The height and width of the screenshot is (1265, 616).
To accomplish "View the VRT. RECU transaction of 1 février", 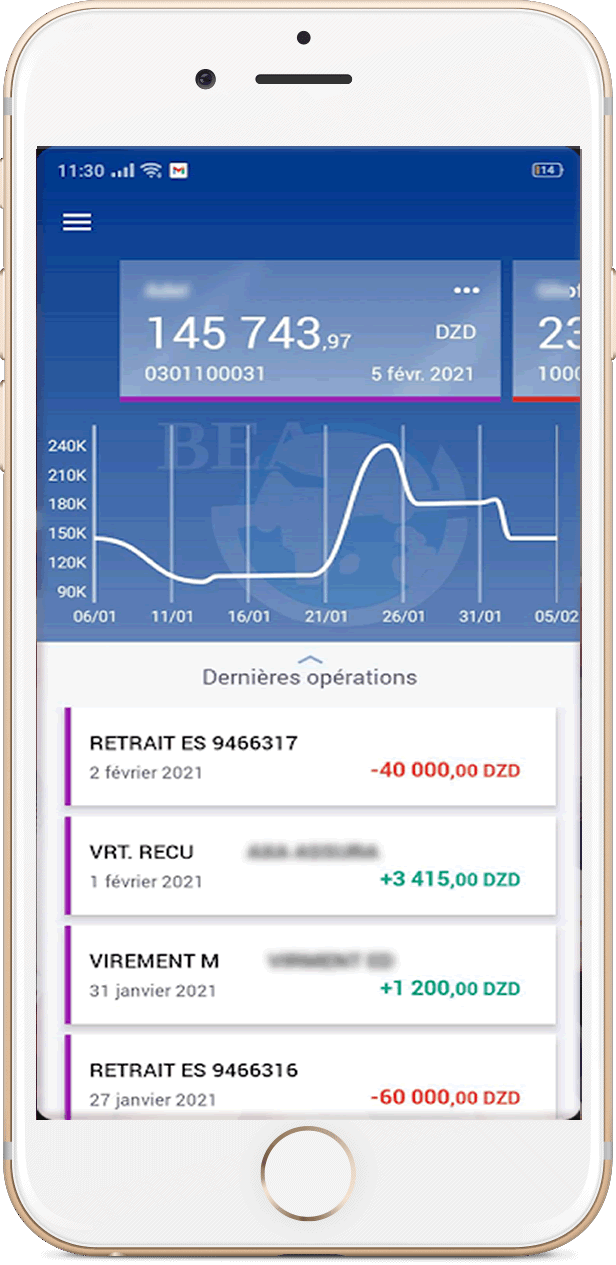I will tap(310, 866).
